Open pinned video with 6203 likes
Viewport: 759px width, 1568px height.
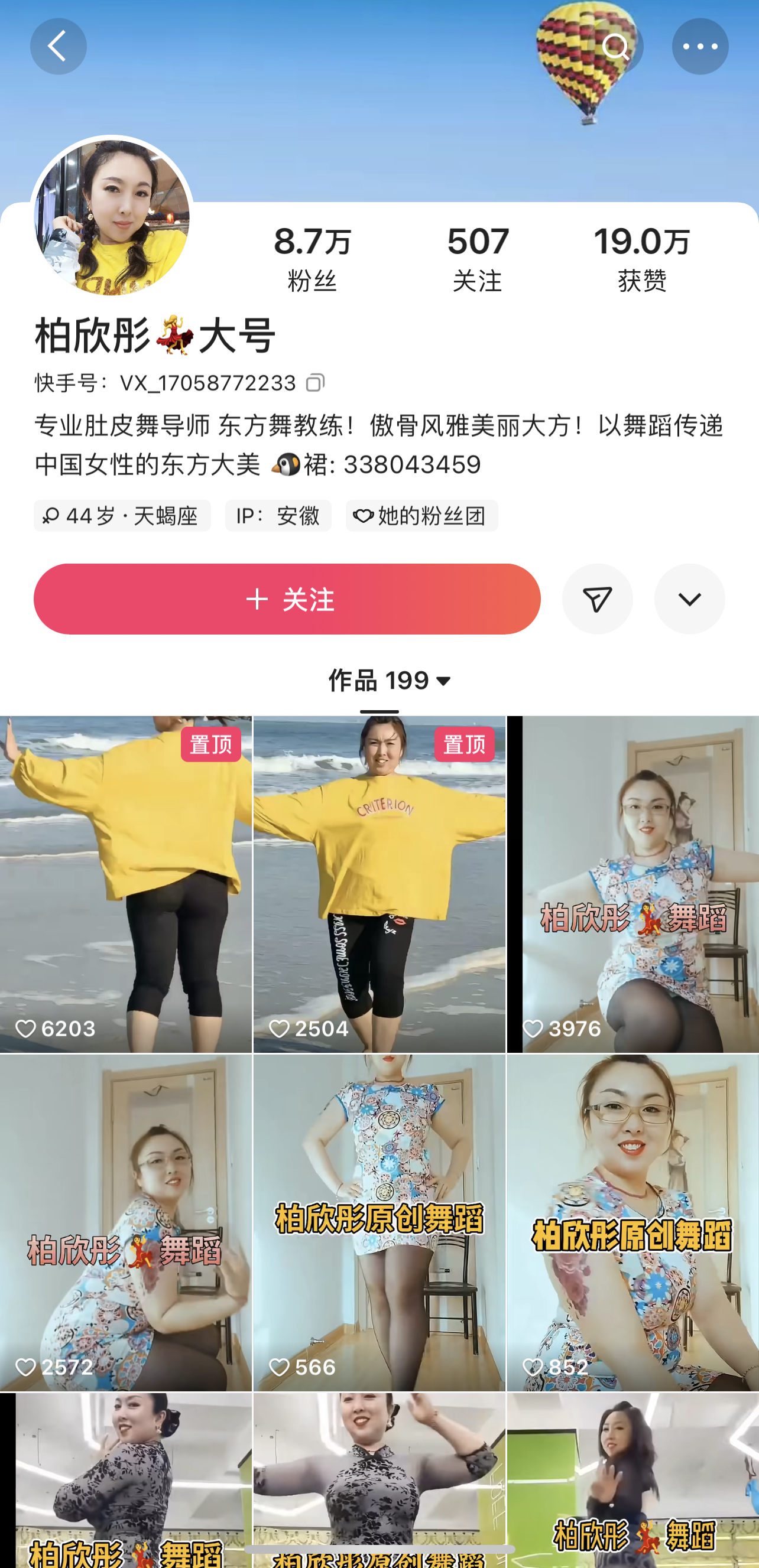[125, 884]
